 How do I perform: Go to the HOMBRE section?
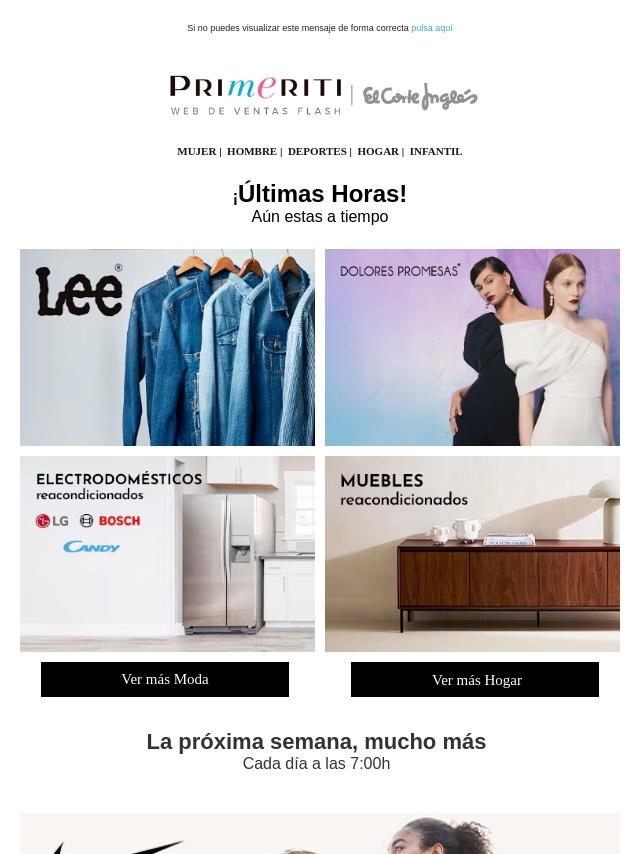click(x=251, y=151)
